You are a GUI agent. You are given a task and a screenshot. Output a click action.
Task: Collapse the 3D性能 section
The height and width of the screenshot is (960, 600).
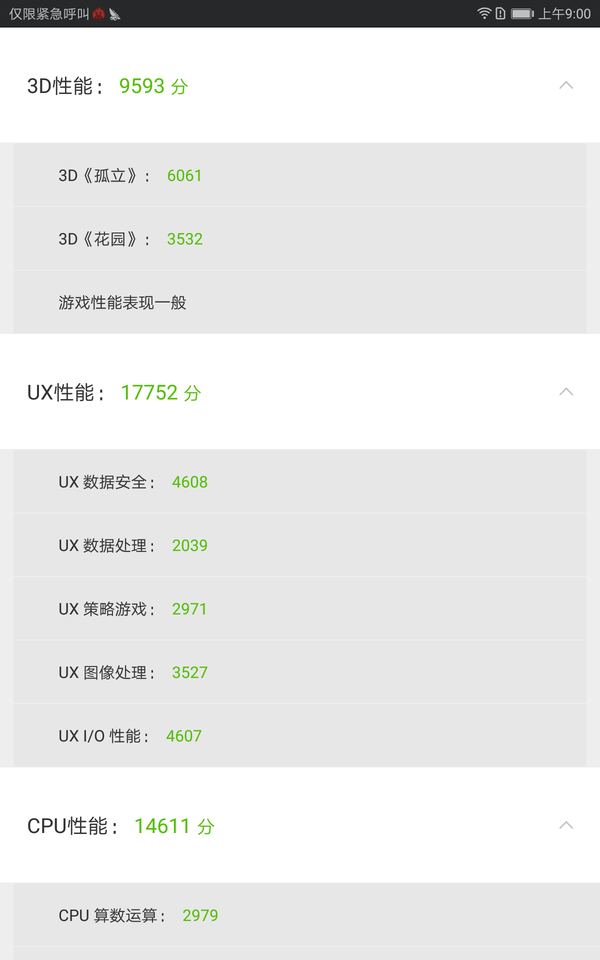(566, 86)
